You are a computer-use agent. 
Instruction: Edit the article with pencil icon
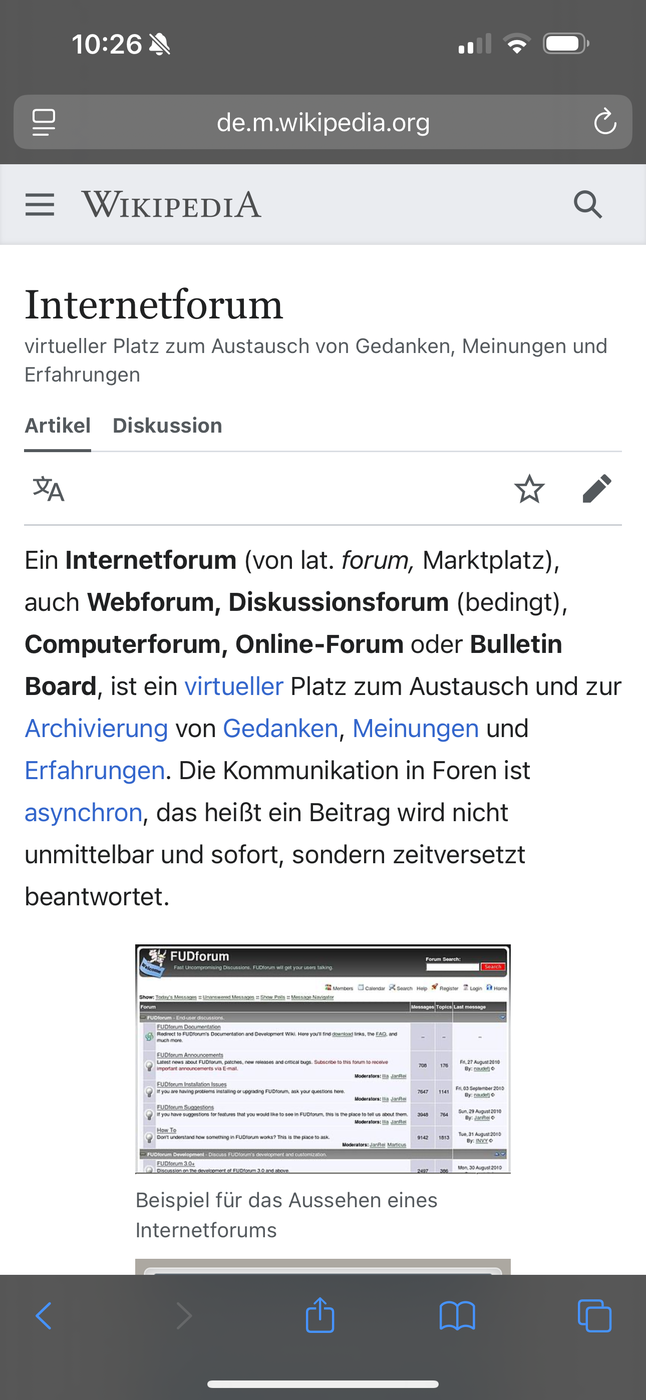tap(597, 489)
